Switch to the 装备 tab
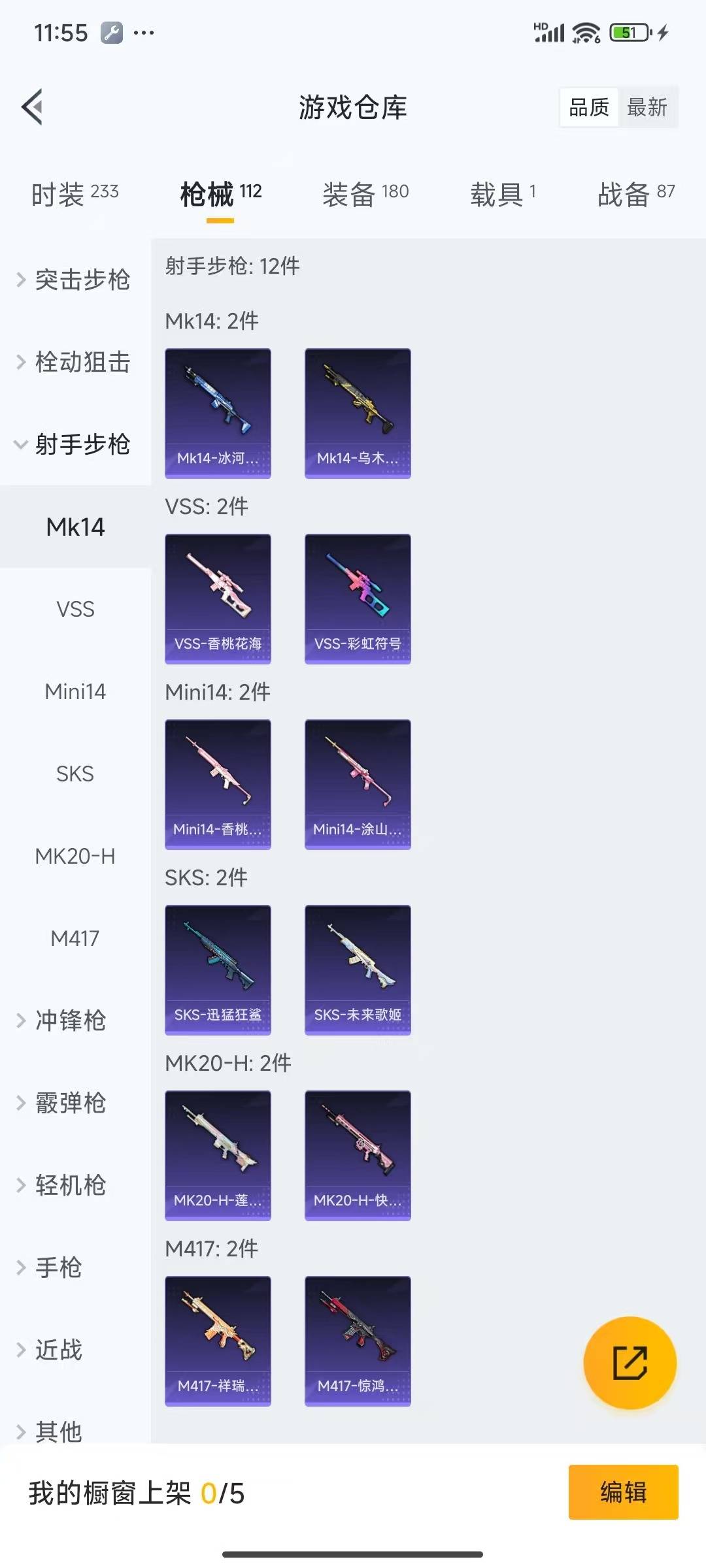The image size is (706, 1568). tap(365, 194)
